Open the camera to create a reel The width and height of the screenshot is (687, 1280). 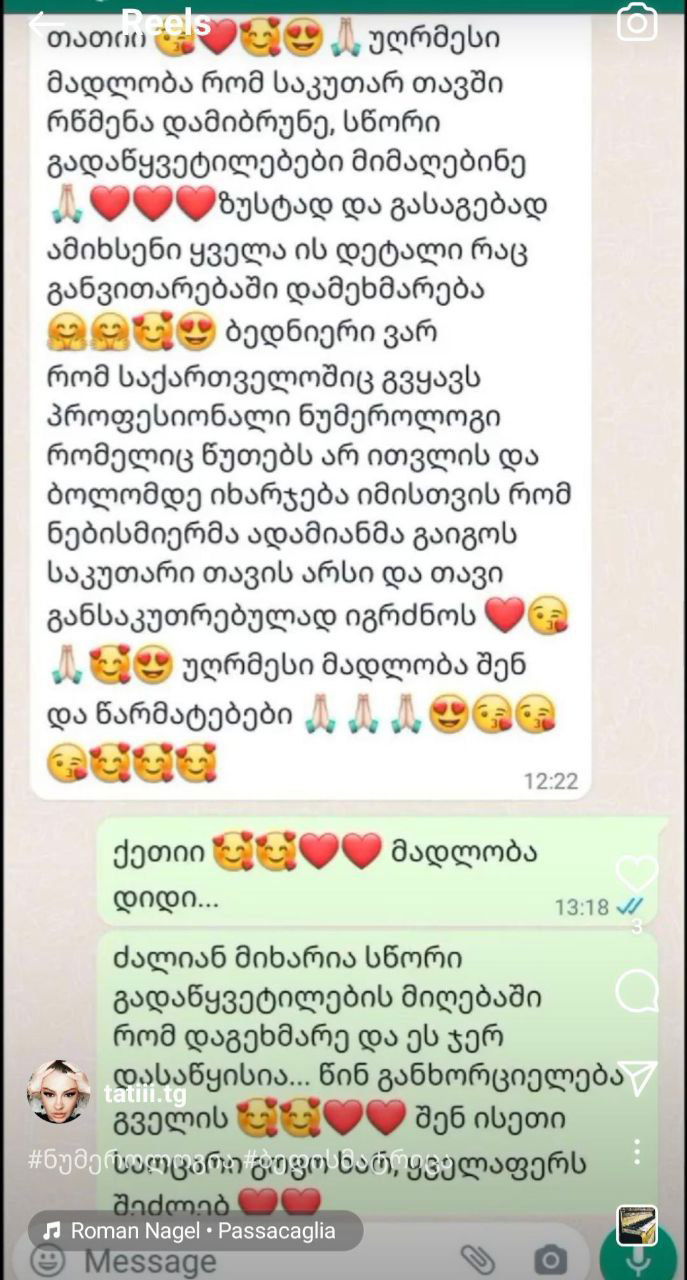point(637,22)
